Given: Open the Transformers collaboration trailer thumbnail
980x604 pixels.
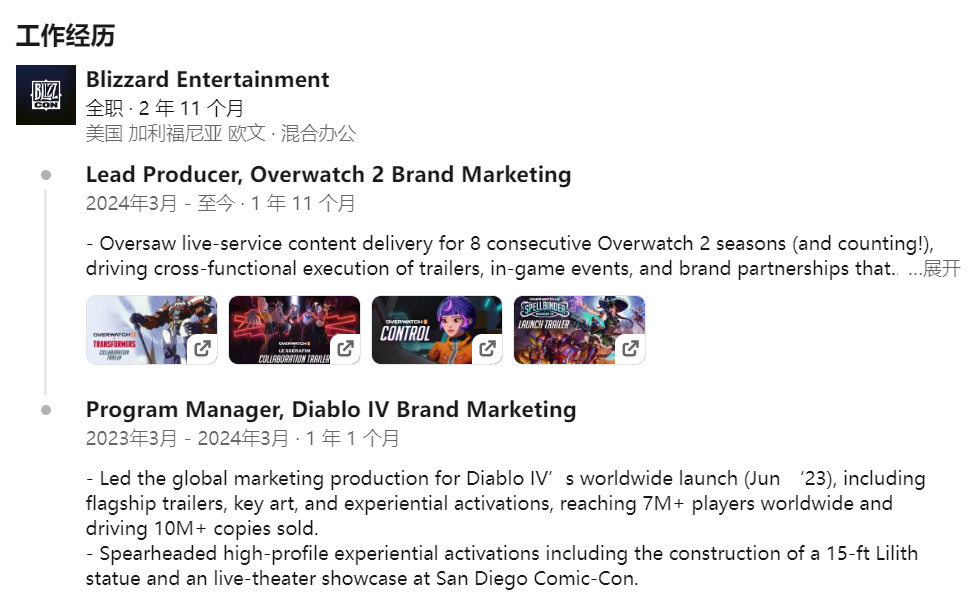Looking at the screenshot, I should pyautogui.click(x=151, y=330).
